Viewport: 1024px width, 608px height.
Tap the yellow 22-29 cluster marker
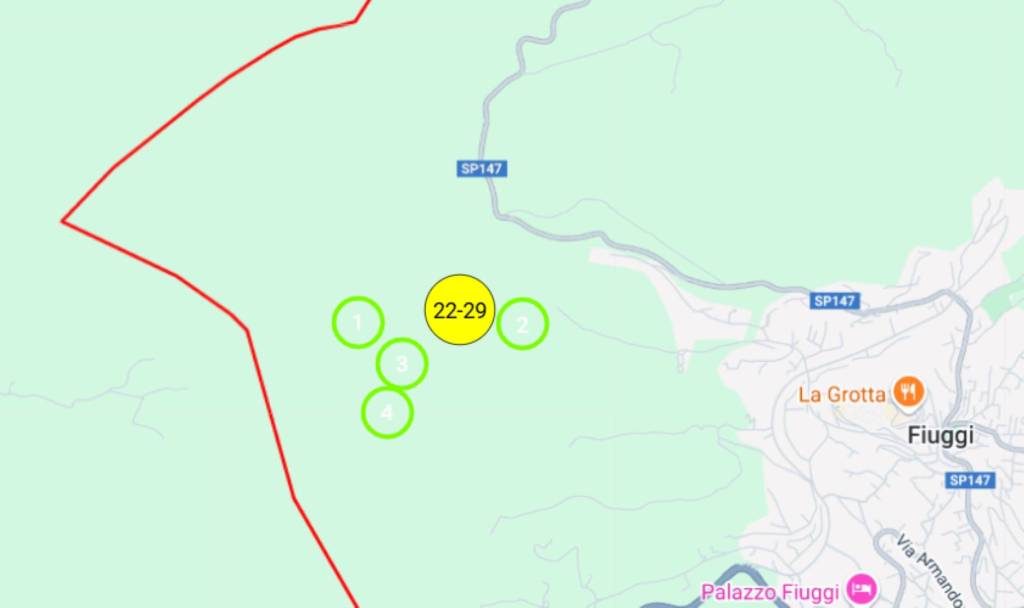click(x=460, y=310)
